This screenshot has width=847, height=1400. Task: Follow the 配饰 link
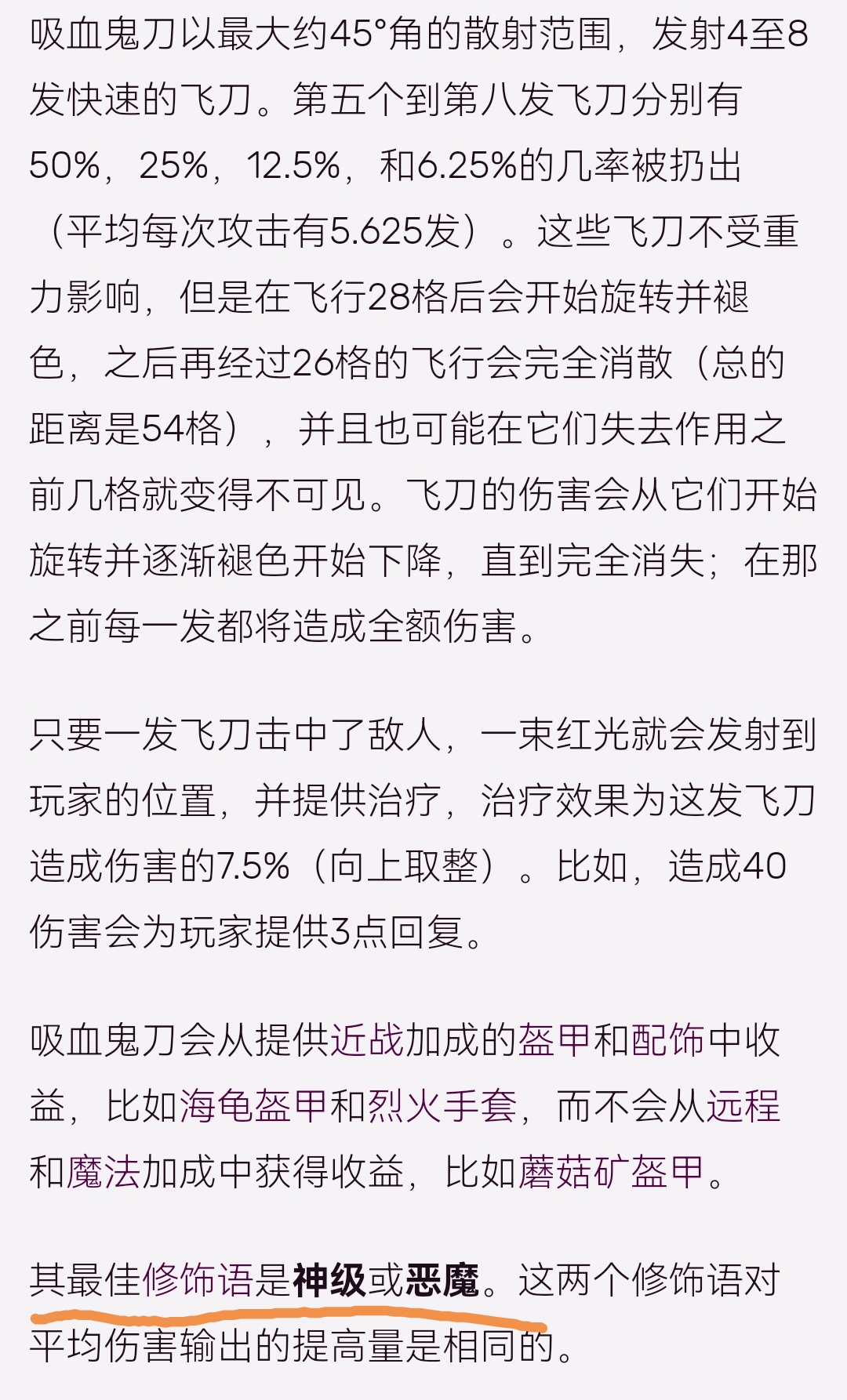coord(667,1042)
